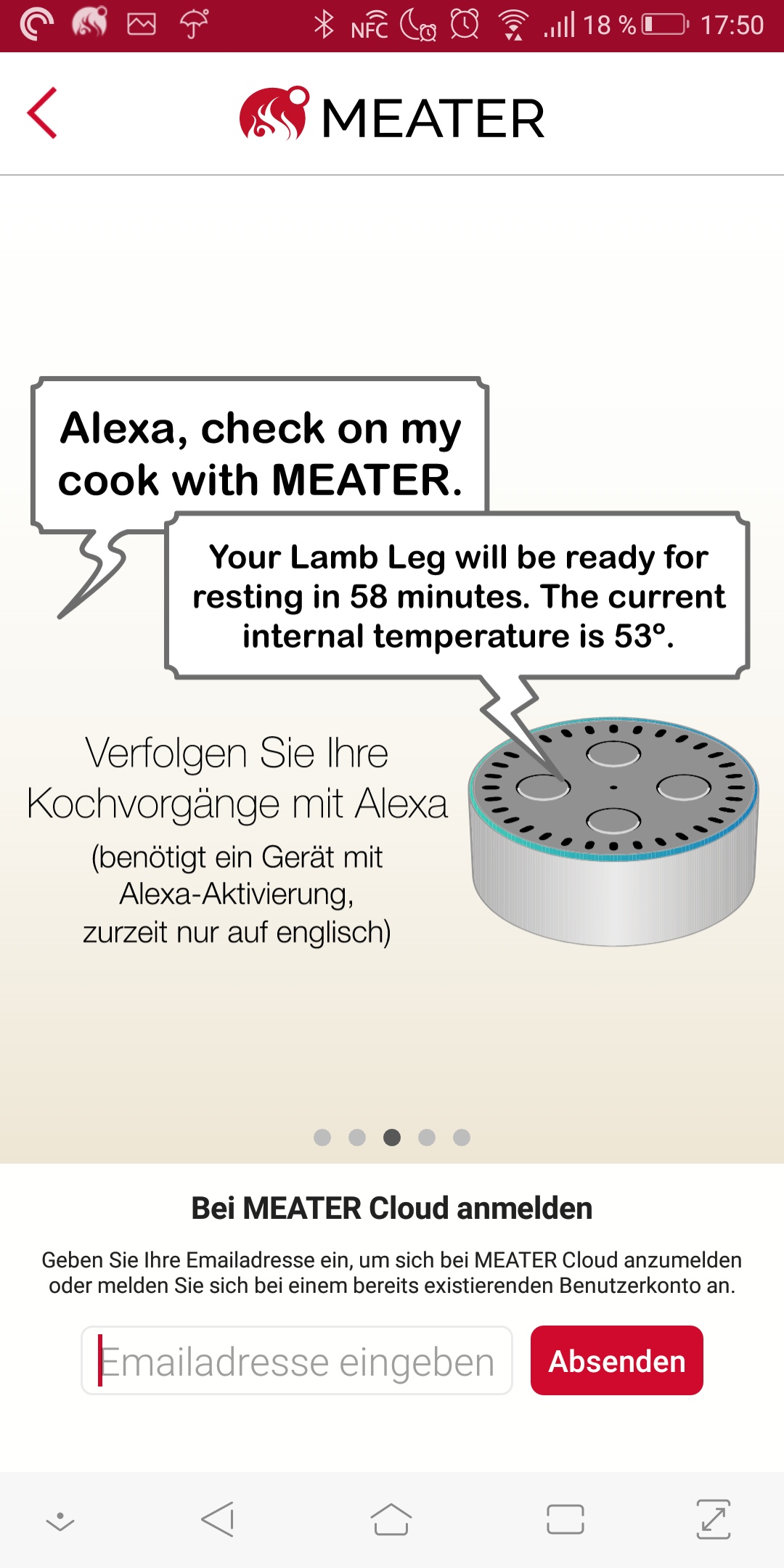The image size is (784, 1568).
Task: Tap the Absenden button
Action: point(616,1360)
